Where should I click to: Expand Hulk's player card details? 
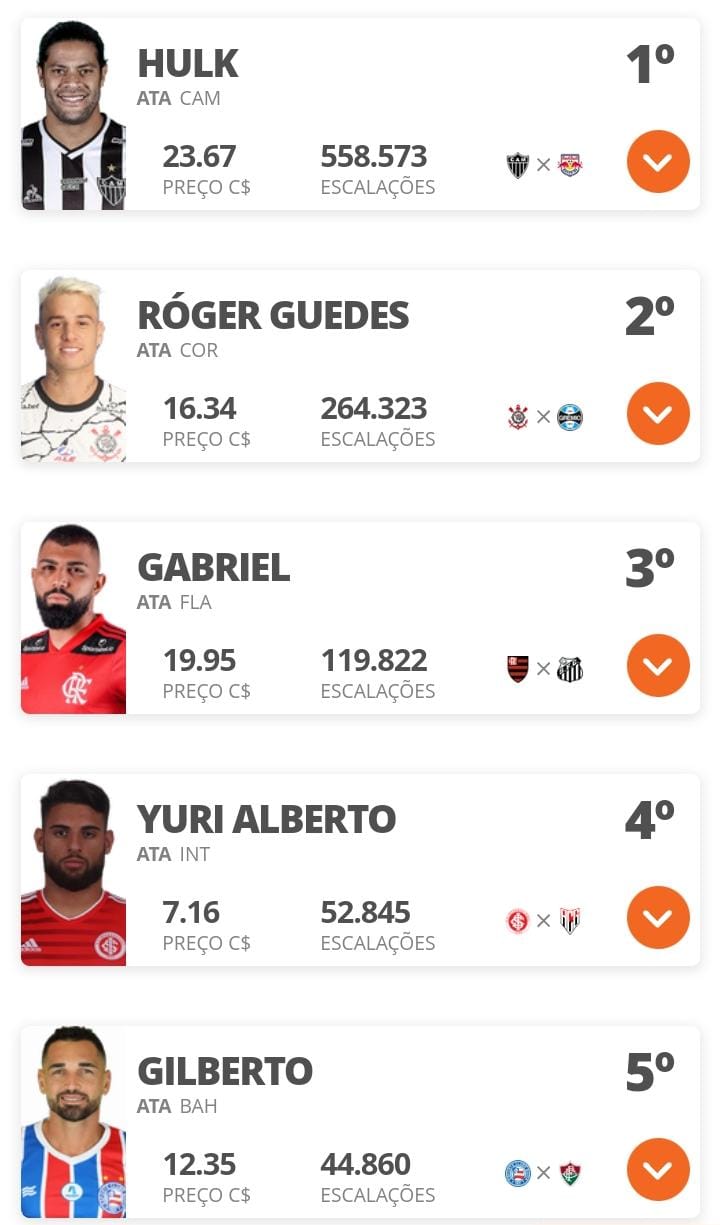(x=658, y=161)
